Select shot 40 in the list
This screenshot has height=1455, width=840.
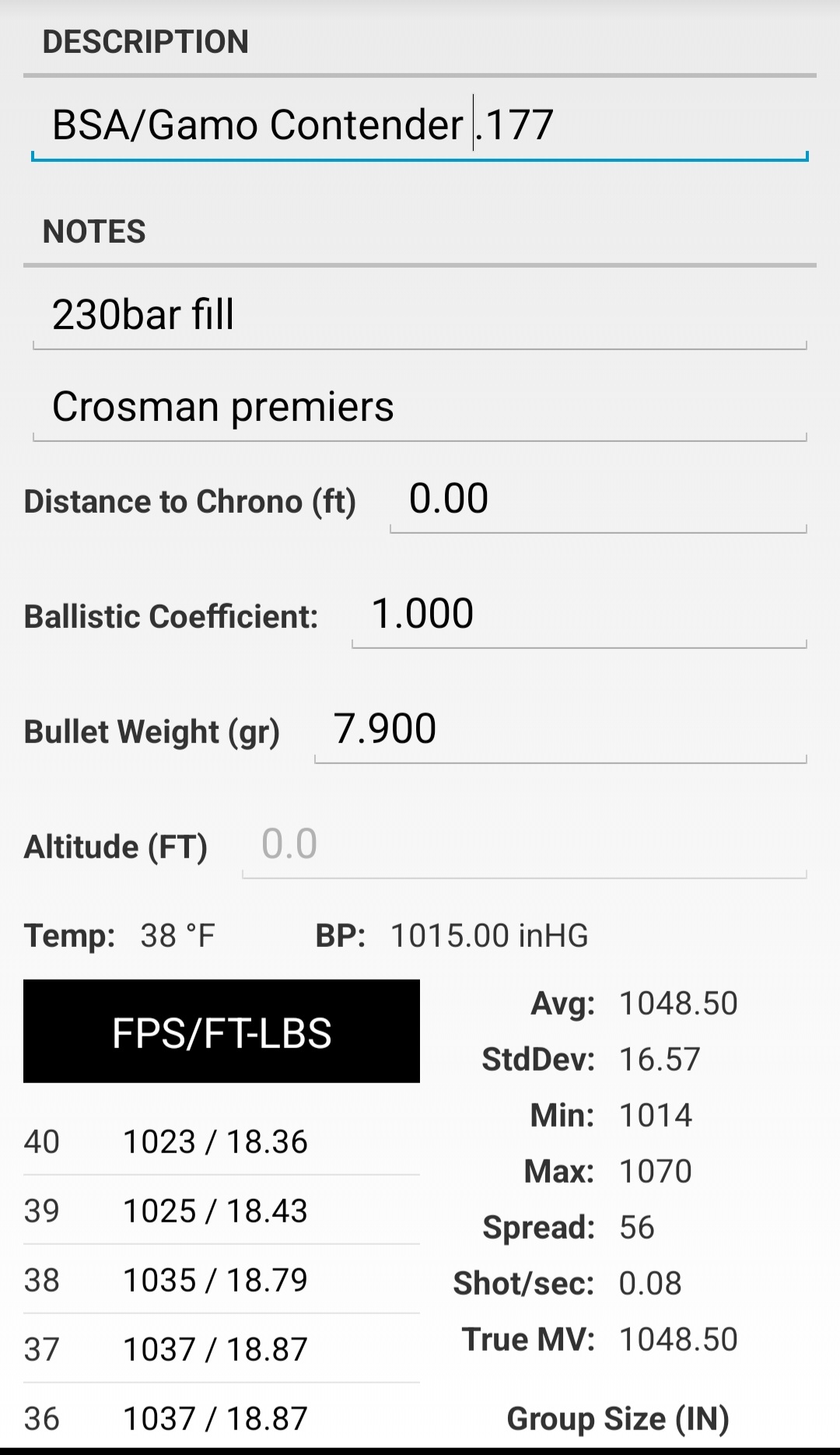(222, 1141)
